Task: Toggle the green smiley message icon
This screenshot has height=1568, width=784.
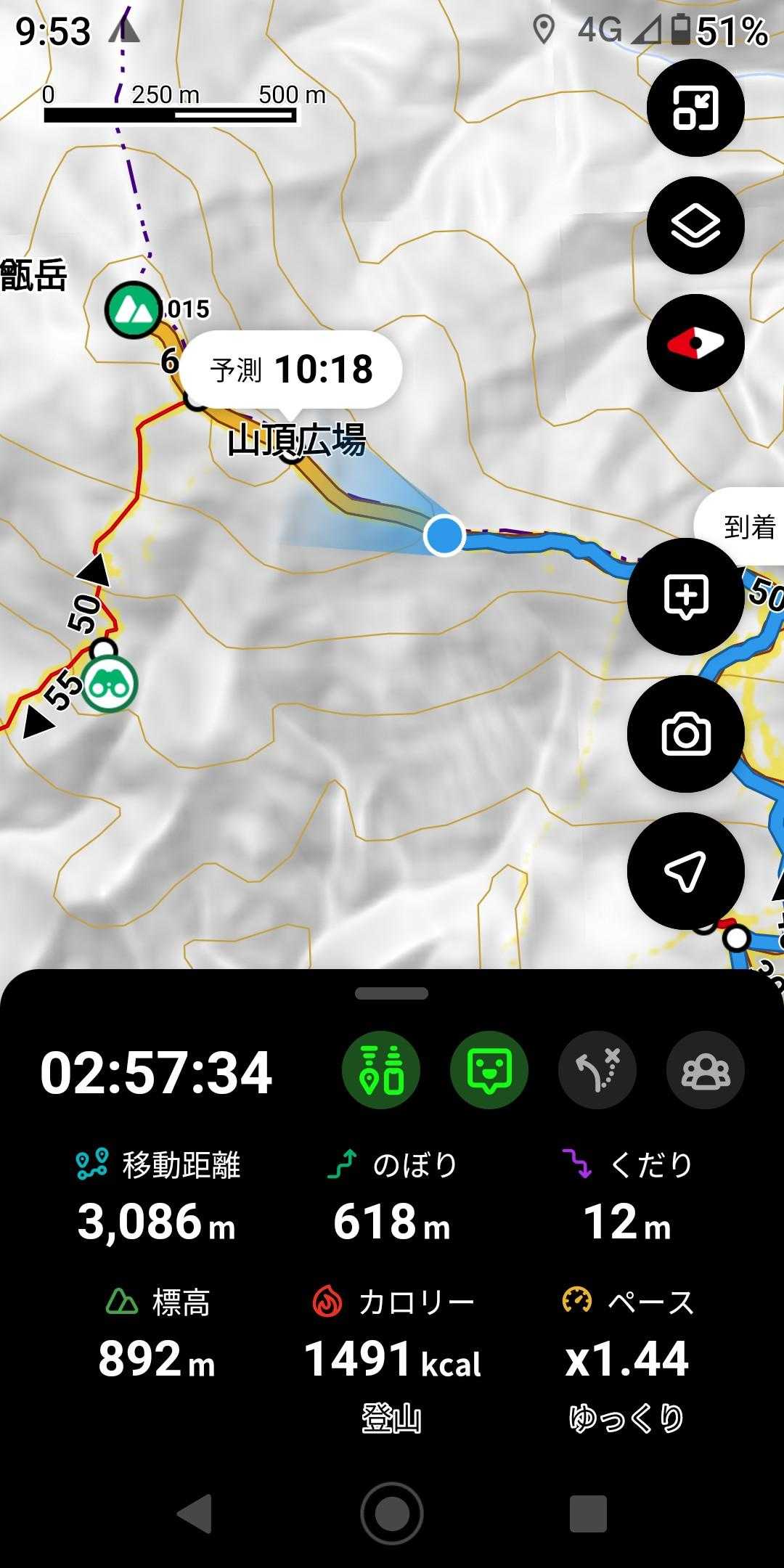Action: click(489, 1070)
